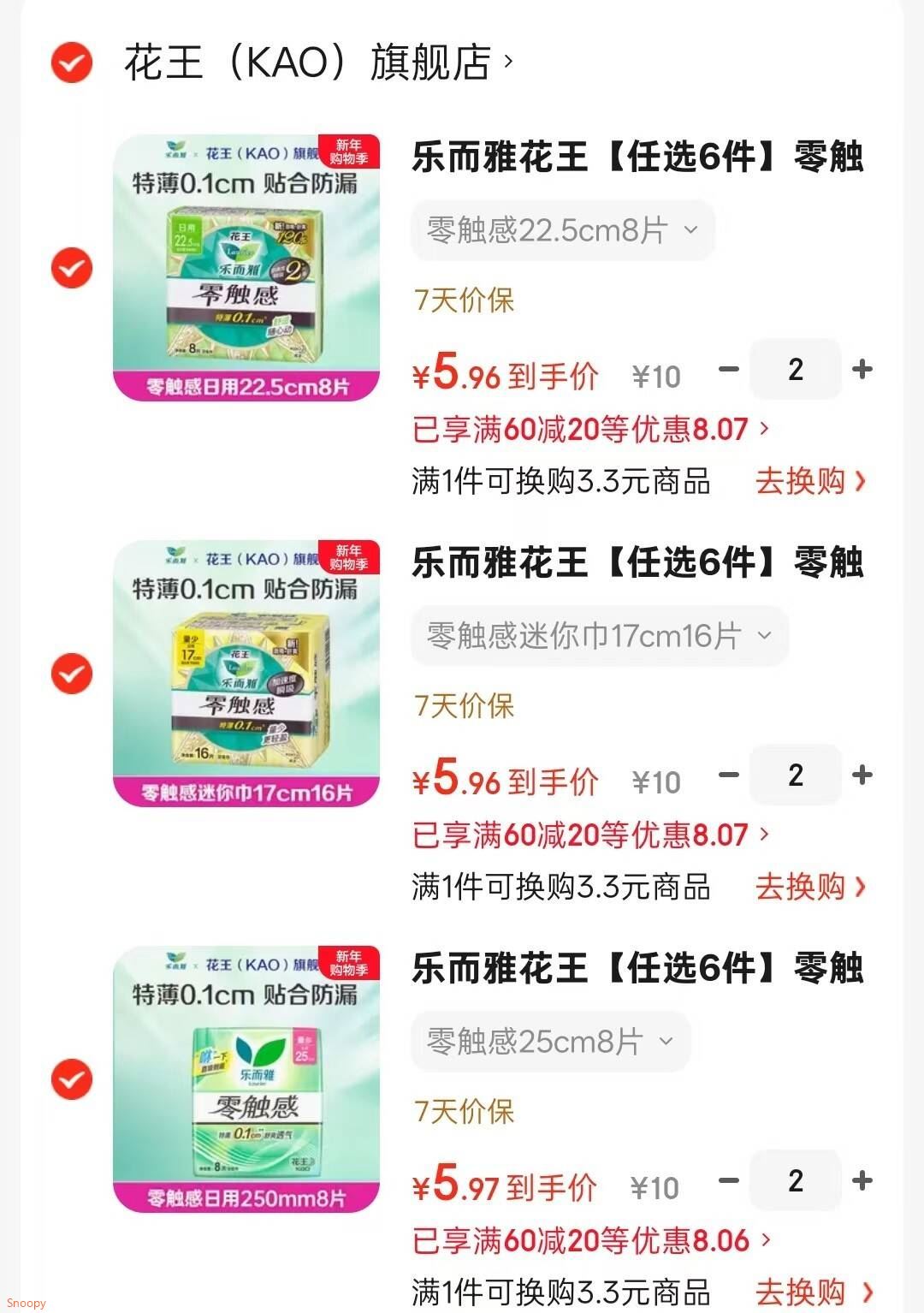Uncheck the 零触感迷你巾17cm16片 item
Image resolution: width=924 pixels, height=1313 pixels.
click(x=70, y=672)
